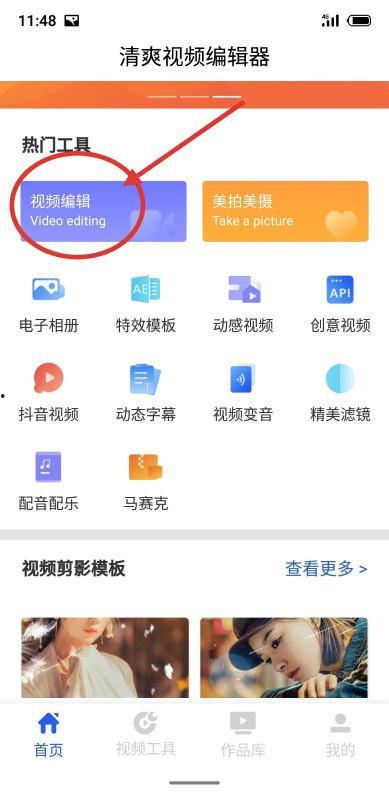
Task: Tap the 视频变音 tool
Action: coord(243,393)
